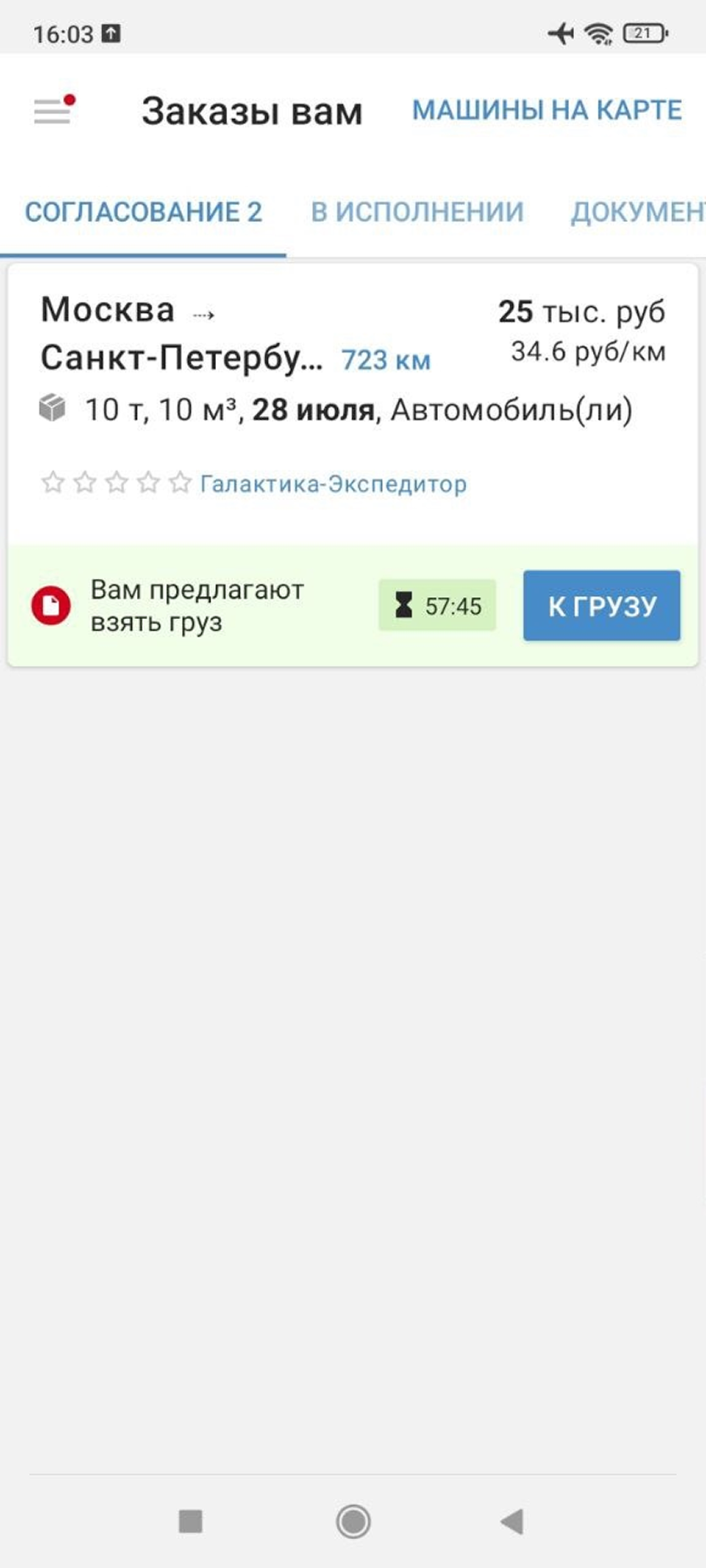The image size is (706, 1568).
Task: Go back using system back button
Action: (x=512, y=1521)
